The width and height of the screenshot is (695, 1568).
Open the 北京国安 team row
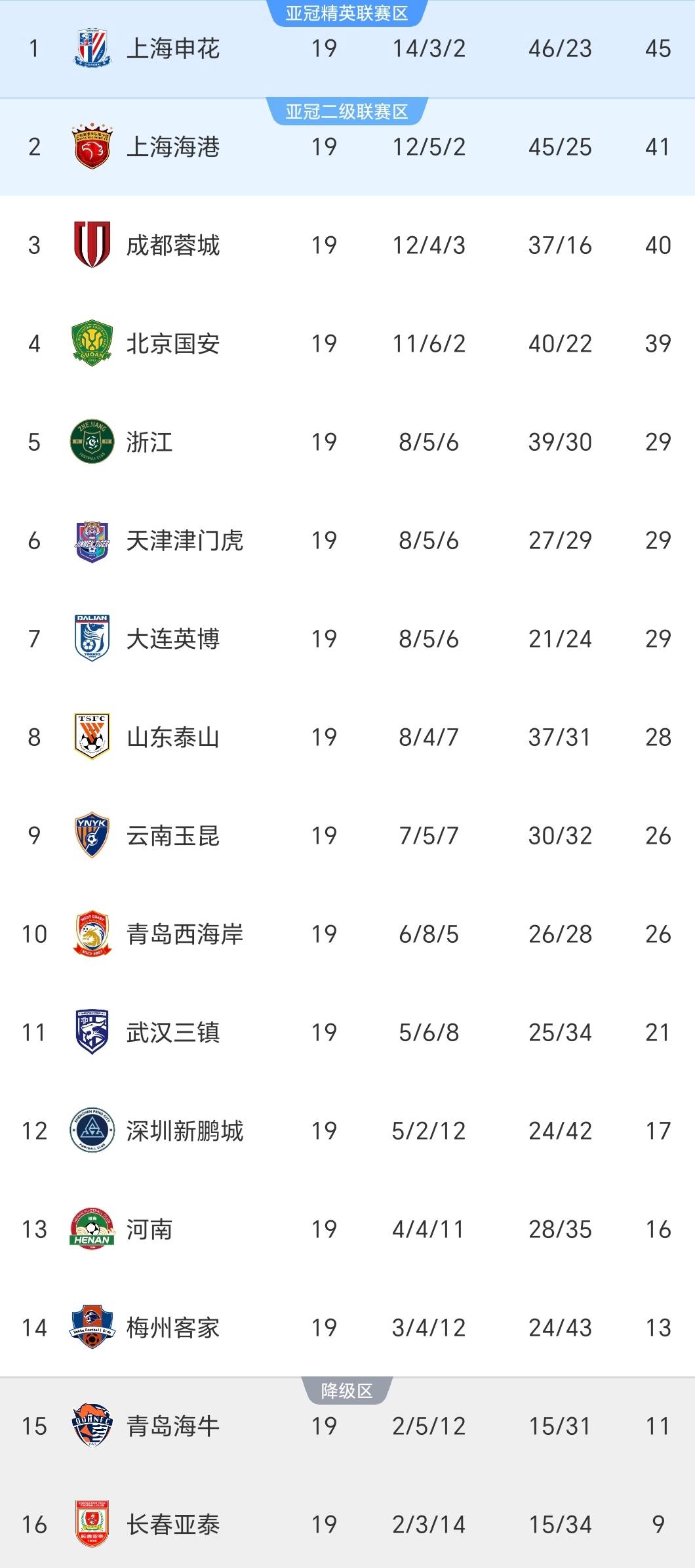tap(347, 344)
